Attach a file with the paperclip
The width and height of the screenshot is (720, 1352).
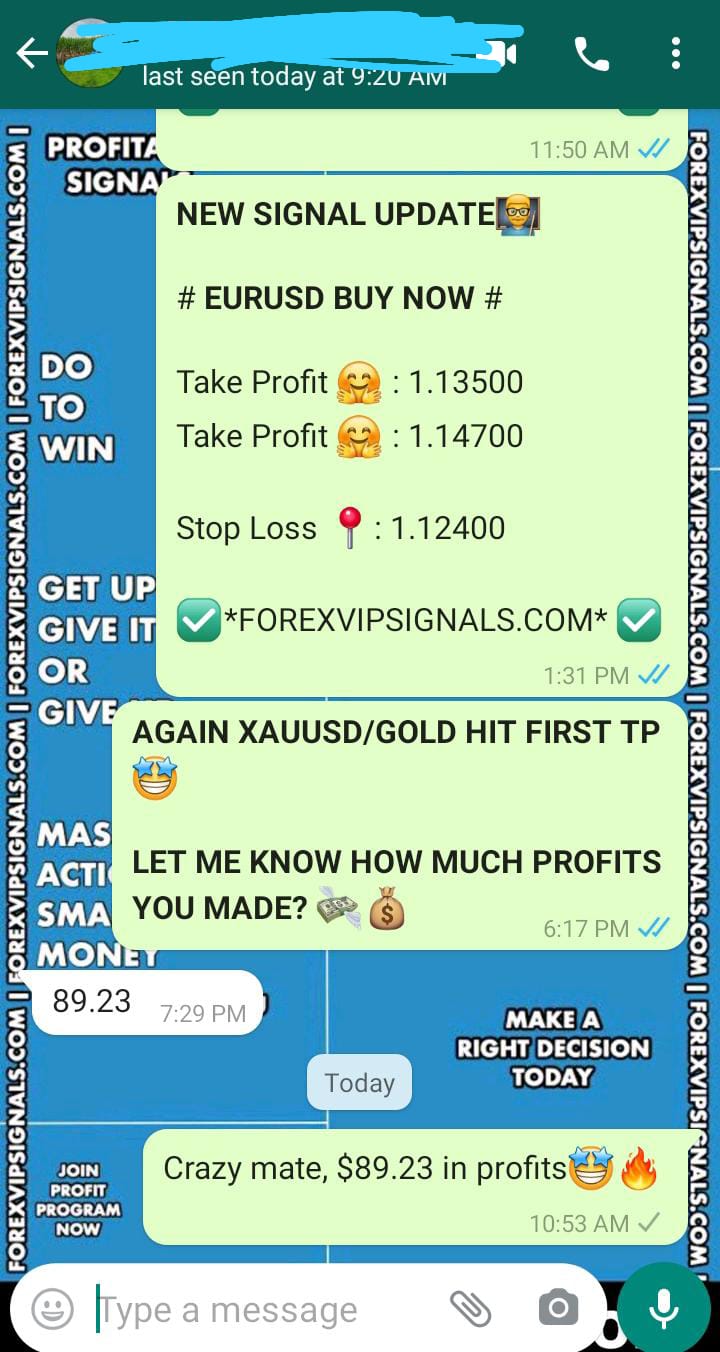click(x=469, y=1308)
